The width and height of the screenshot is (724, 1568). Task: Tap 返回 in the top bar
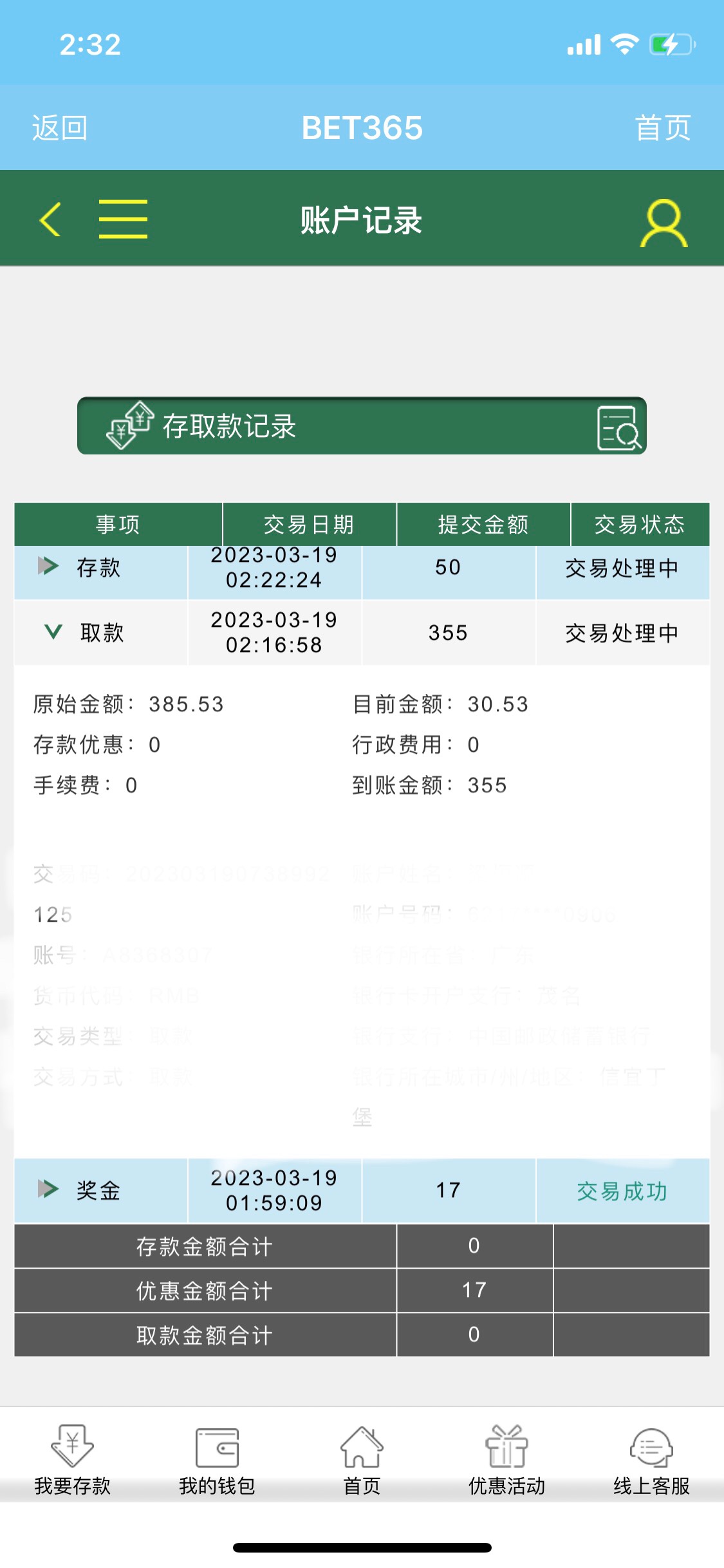click(x=60, y=127)
